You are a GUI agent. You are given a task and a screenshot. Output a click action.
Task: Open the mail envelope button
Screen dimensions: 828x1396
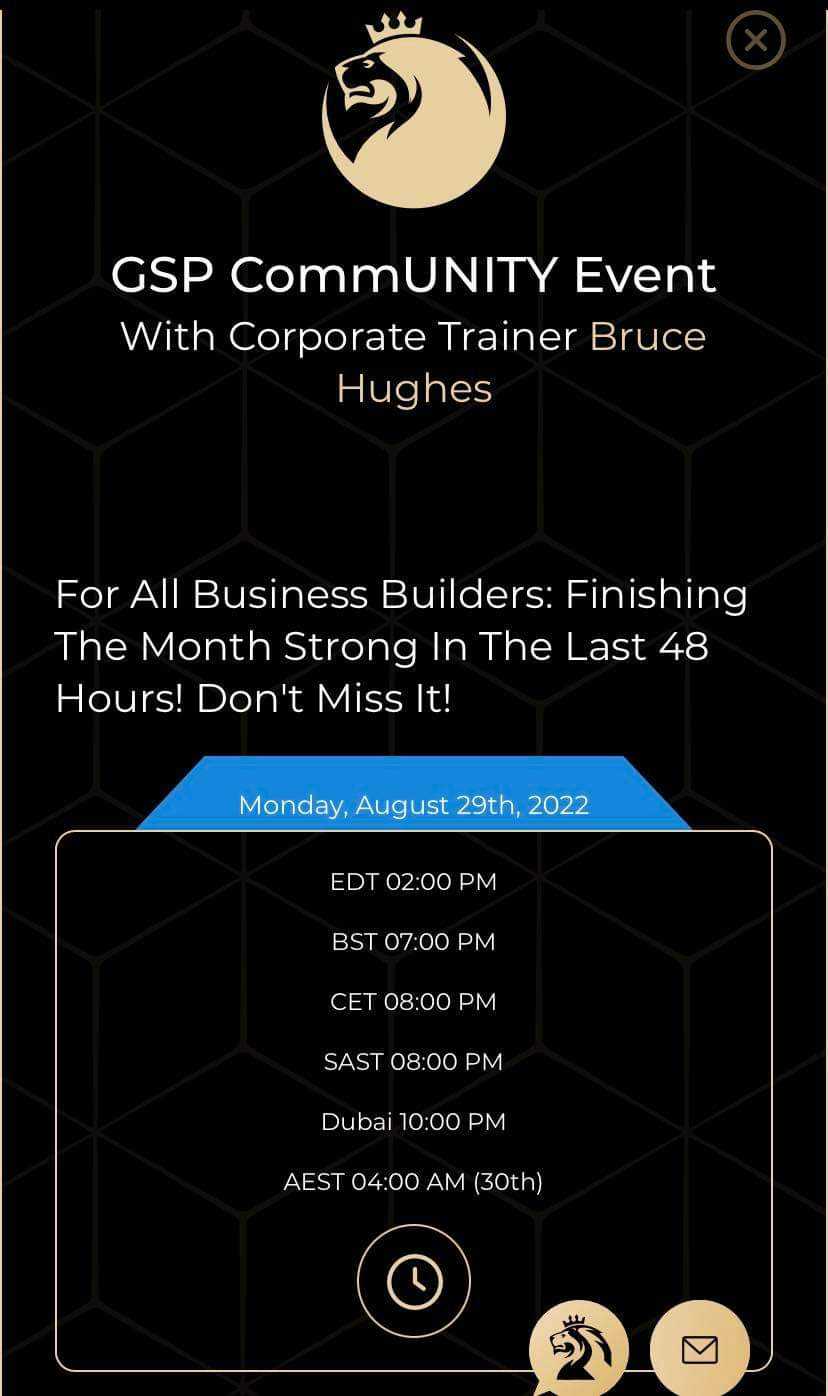[700, 1349]
